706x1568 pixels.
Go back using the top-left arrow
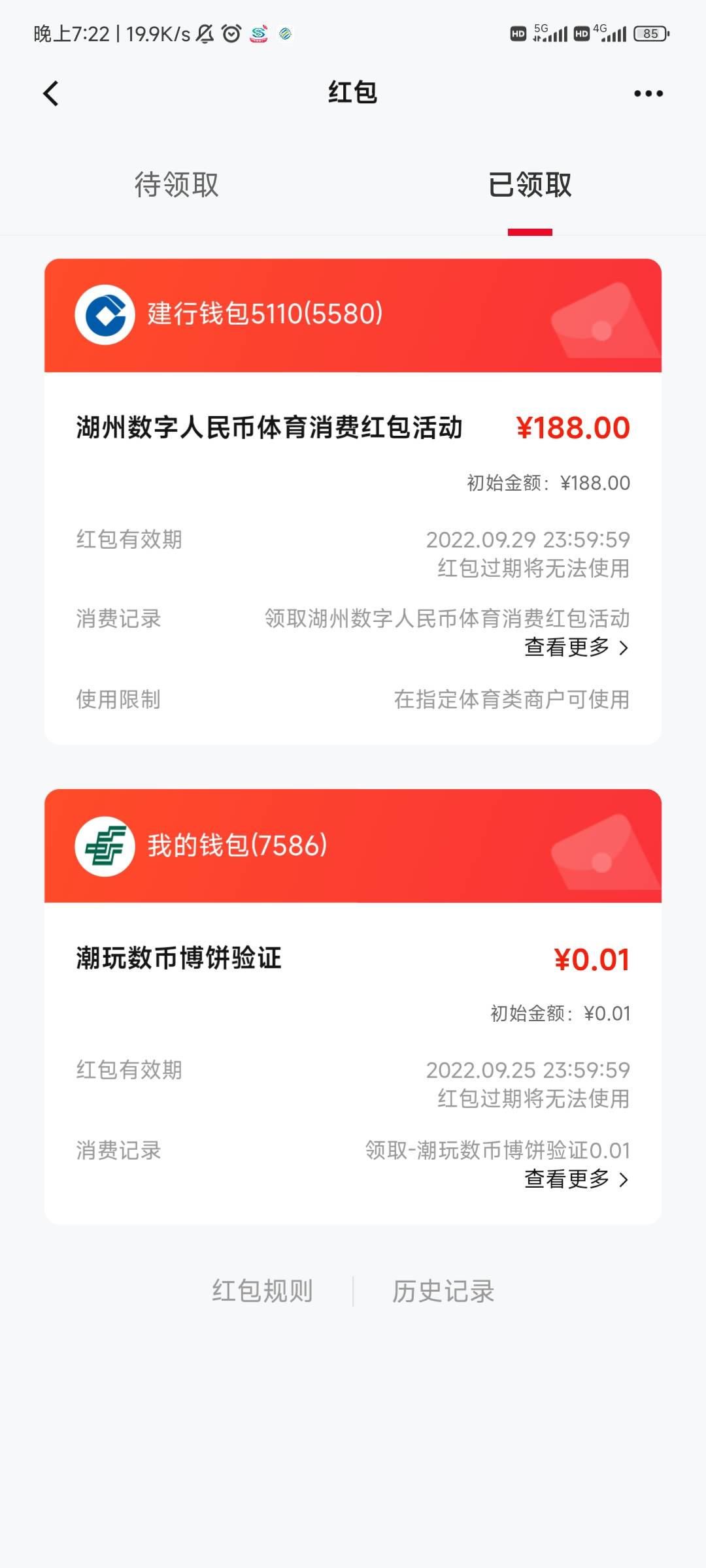coord(51,93)
